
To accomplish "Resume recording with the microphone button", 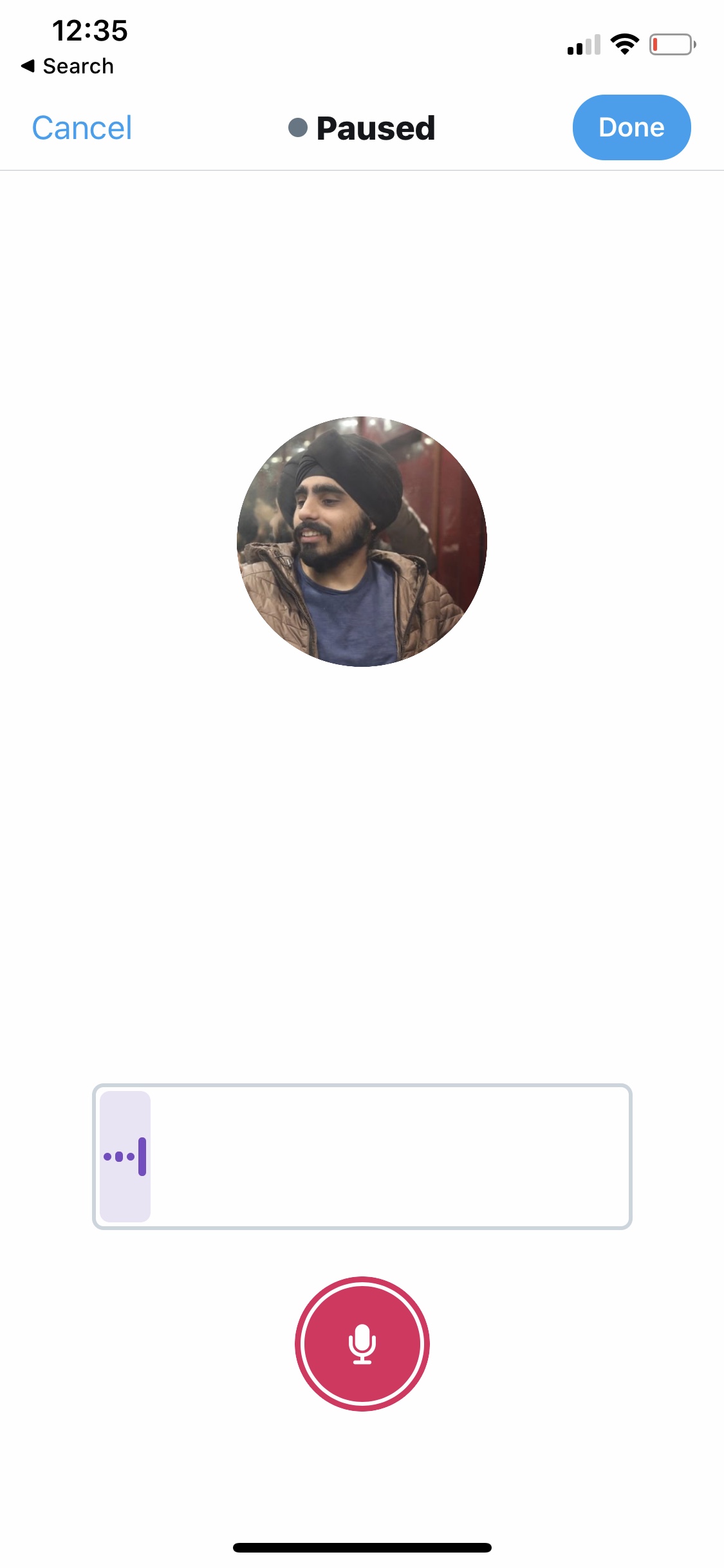I will point(362,1343).
